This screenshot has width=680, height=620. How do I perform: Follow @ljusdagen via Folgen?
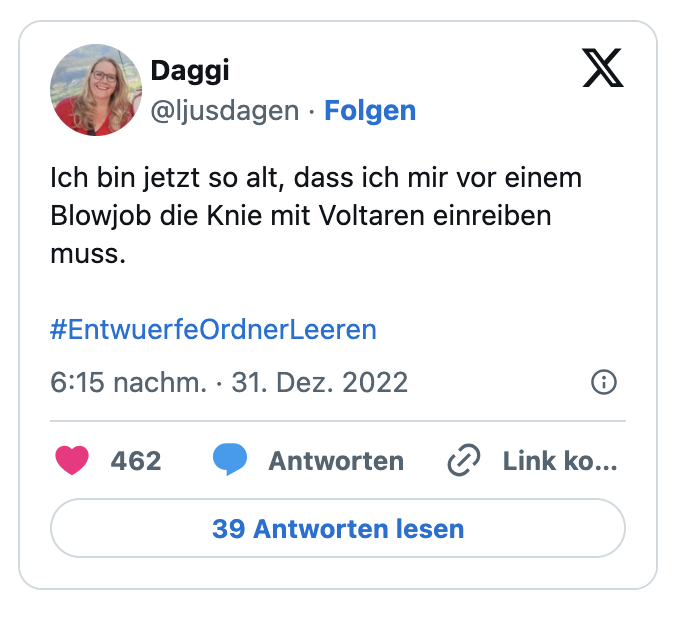click(x=370, y=110)
